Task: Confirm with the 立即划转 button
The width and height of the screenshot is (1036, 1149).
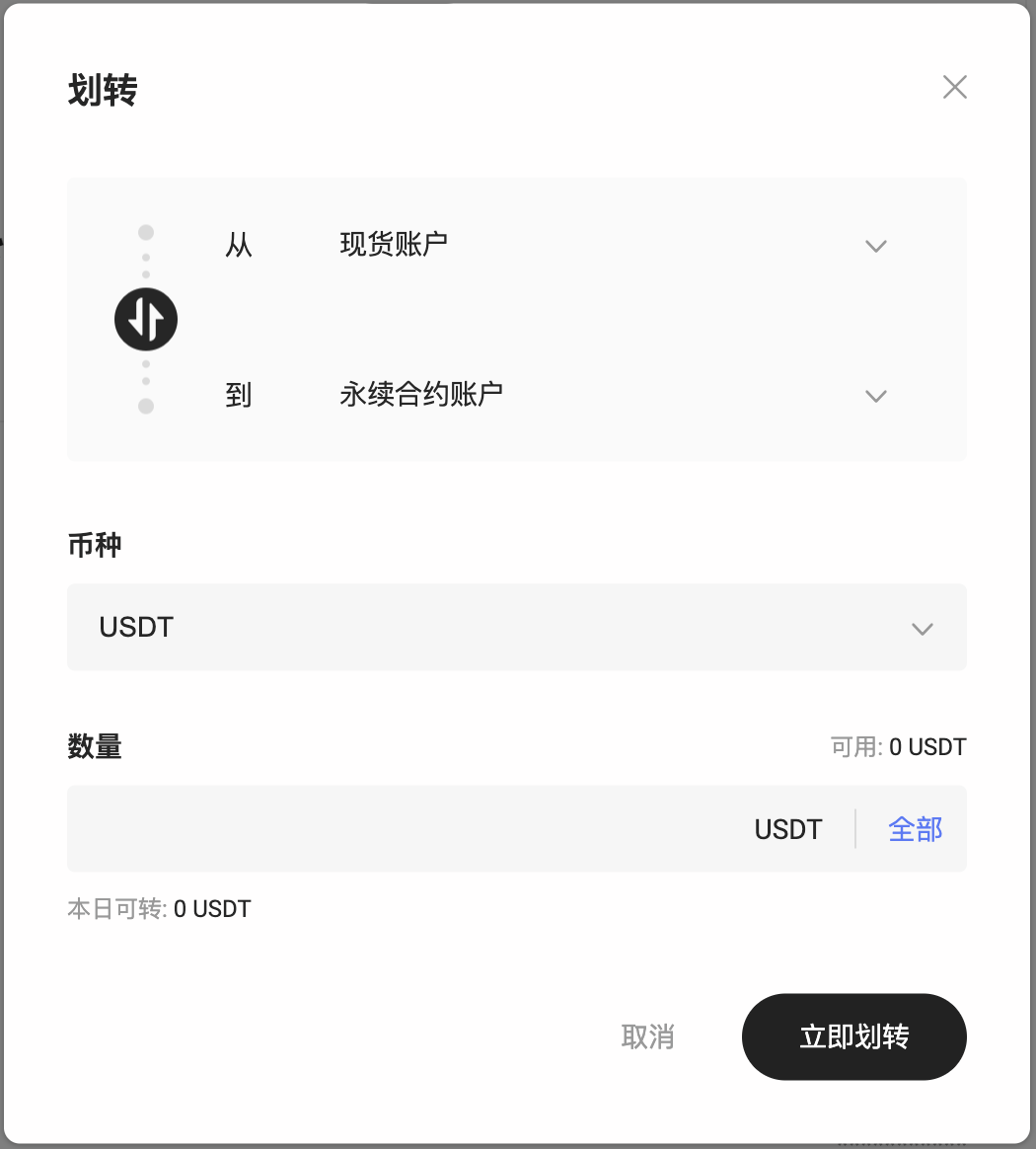Action: pos(853,1036)
